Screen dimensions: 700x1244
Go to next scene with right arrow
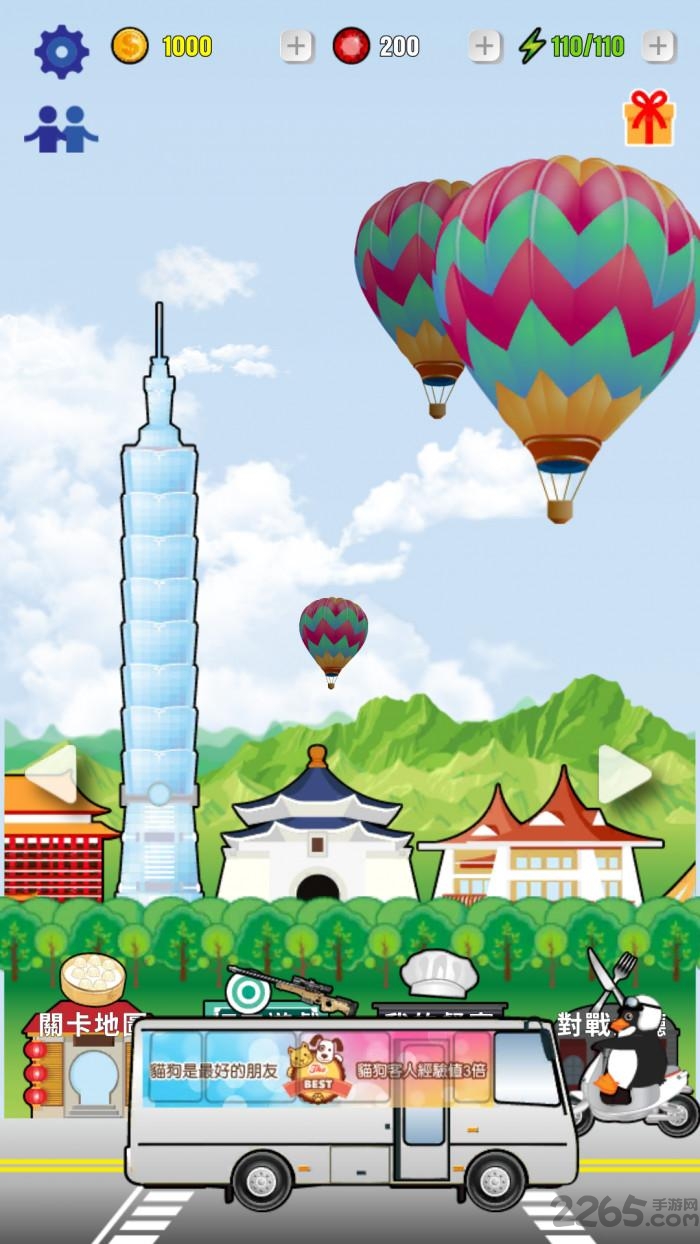pyautogui.click(x=624, y=773)
